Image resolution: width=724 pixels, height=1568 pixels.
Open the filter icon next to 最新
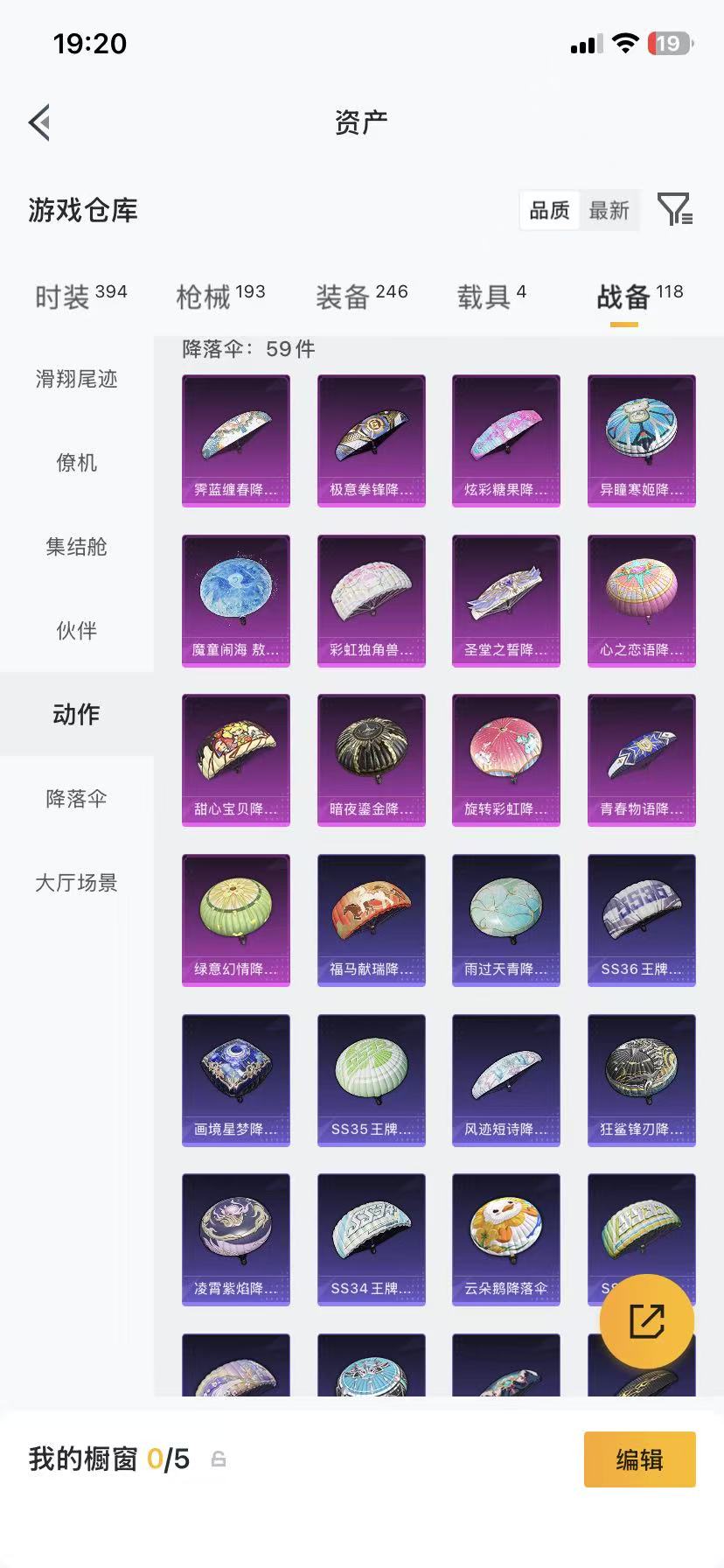pos(674,210)
